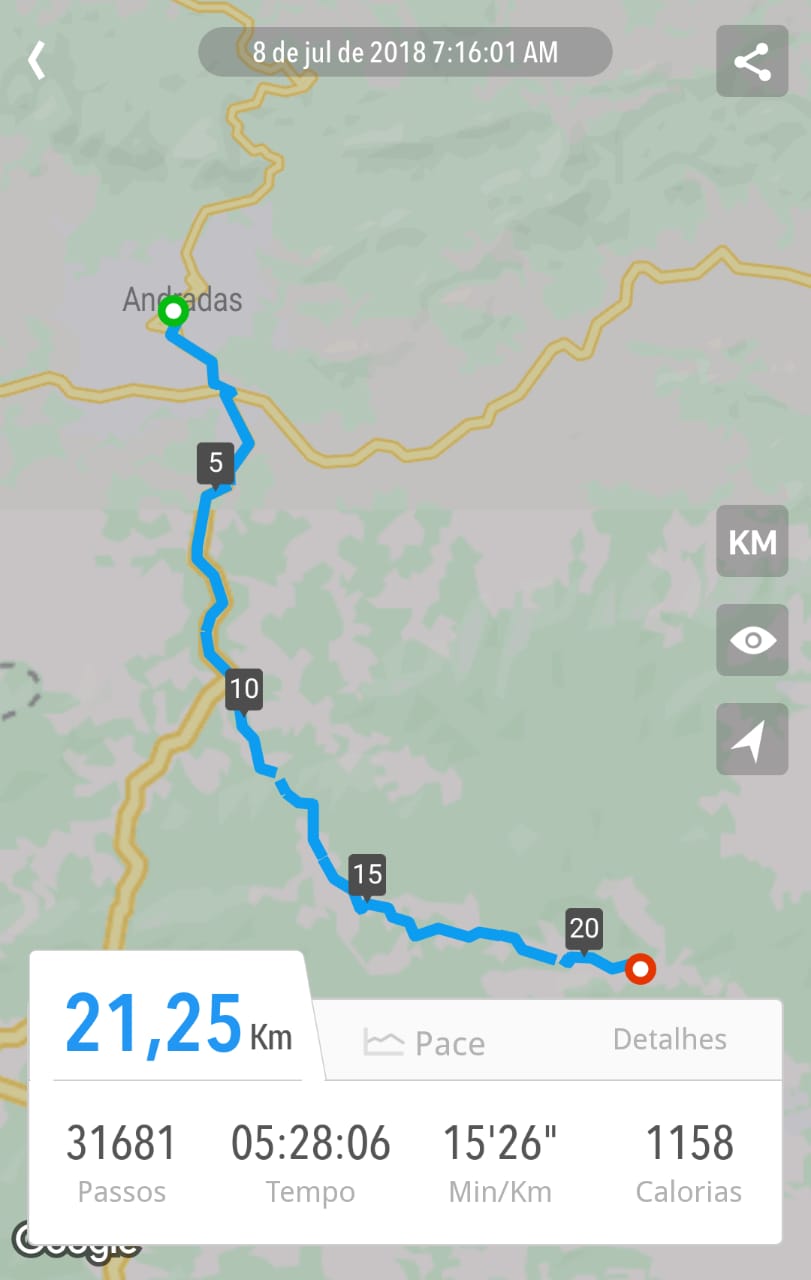This screenshot has width=811, height=1280.
Task: Toggle the KM distance markers
Action: [x=752, y=542]
